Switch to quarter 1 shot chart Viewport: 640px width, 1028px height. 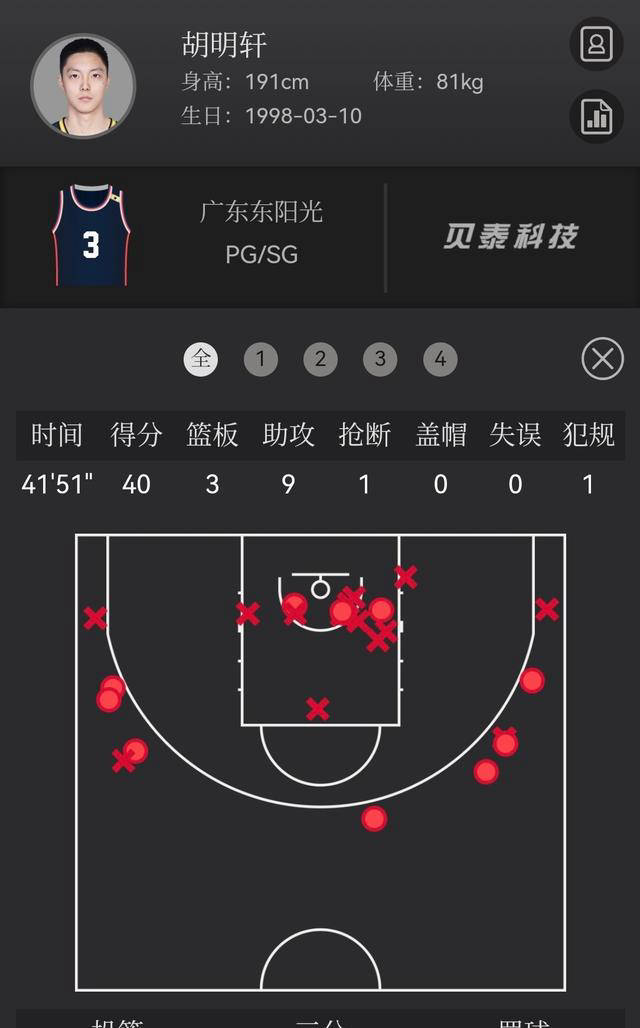click(261, 359)
